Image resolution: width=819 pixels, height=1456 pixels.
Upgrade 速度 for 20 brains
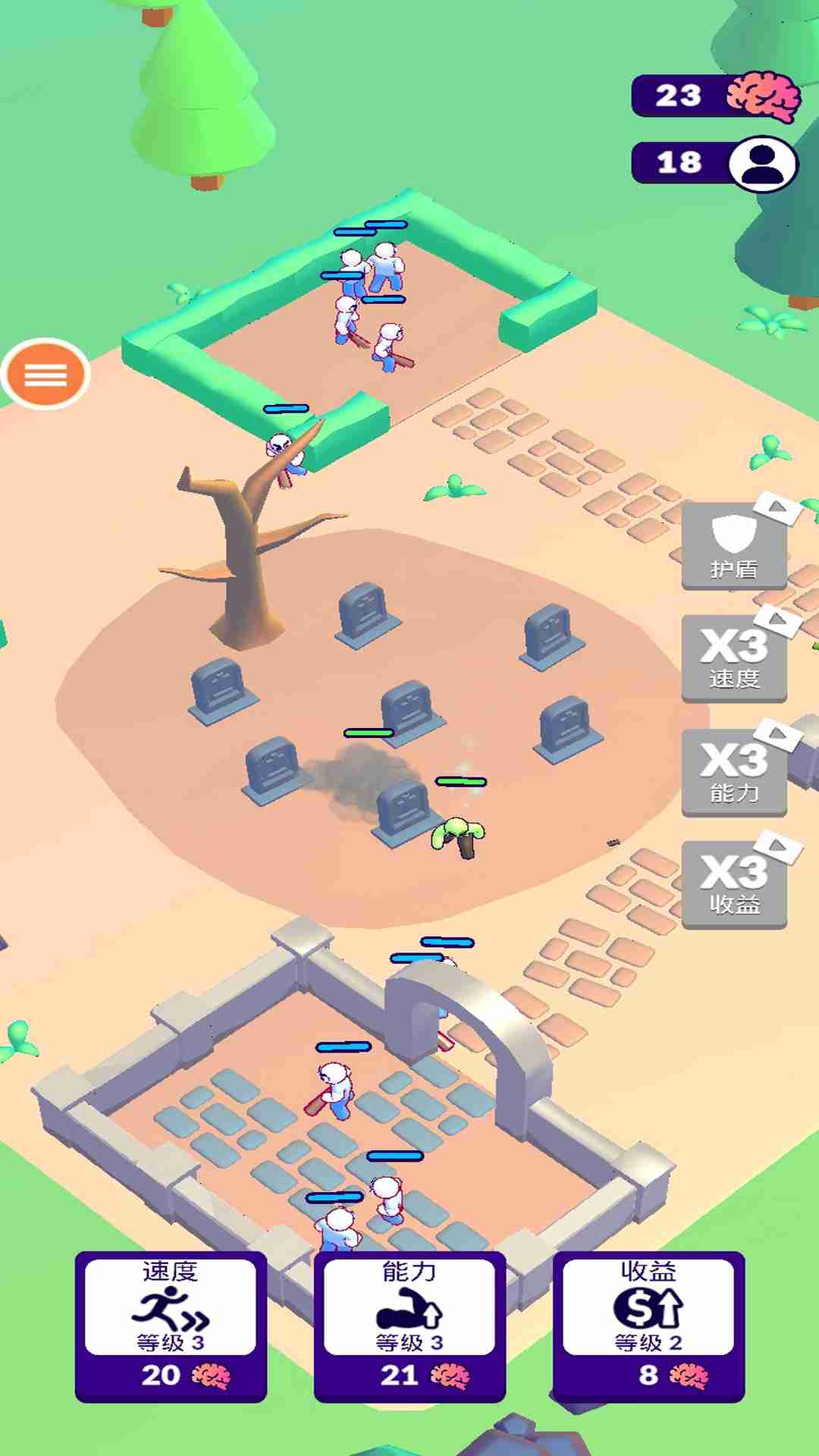click(x=171, y=1326)
